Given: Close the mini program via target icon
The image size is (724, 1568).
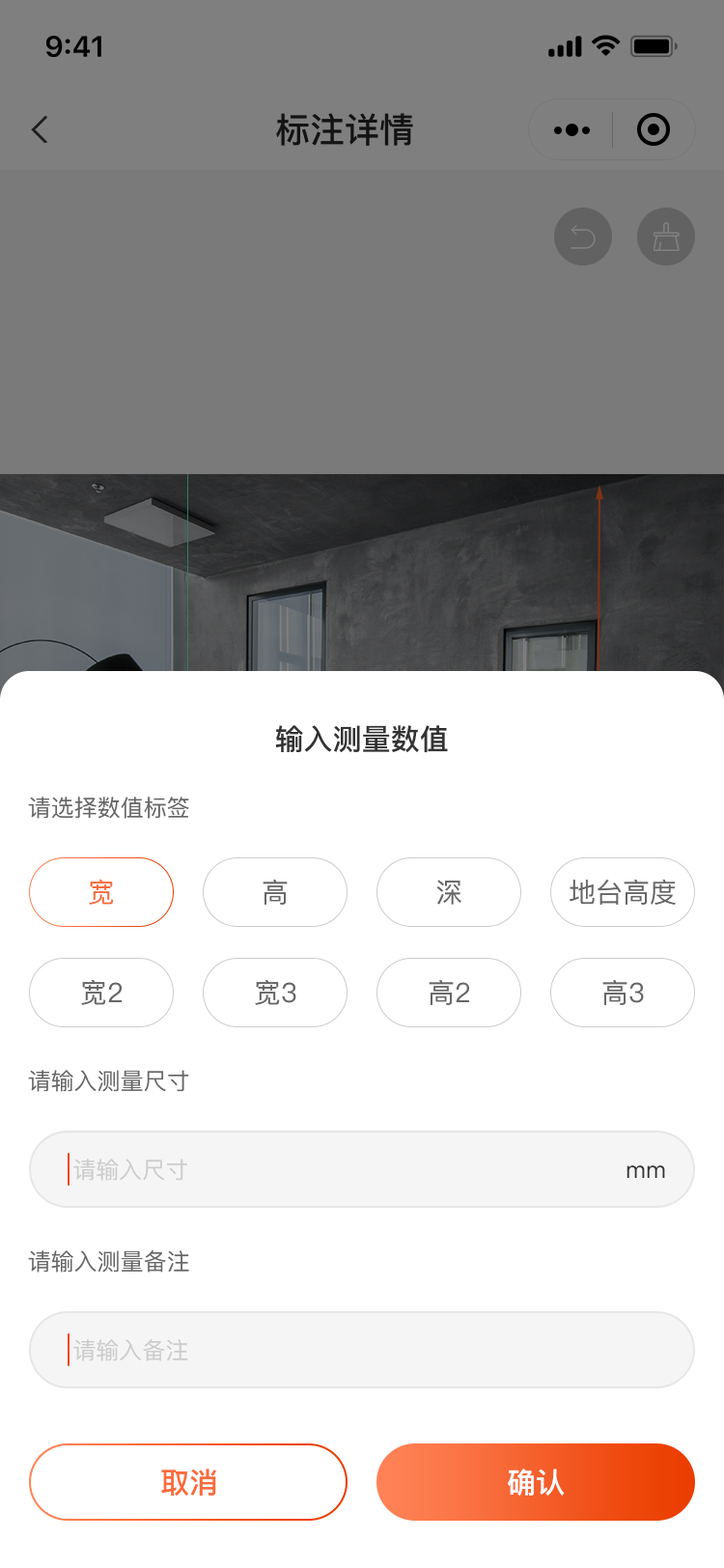Looking at the screenshot, I should point(654,129).
